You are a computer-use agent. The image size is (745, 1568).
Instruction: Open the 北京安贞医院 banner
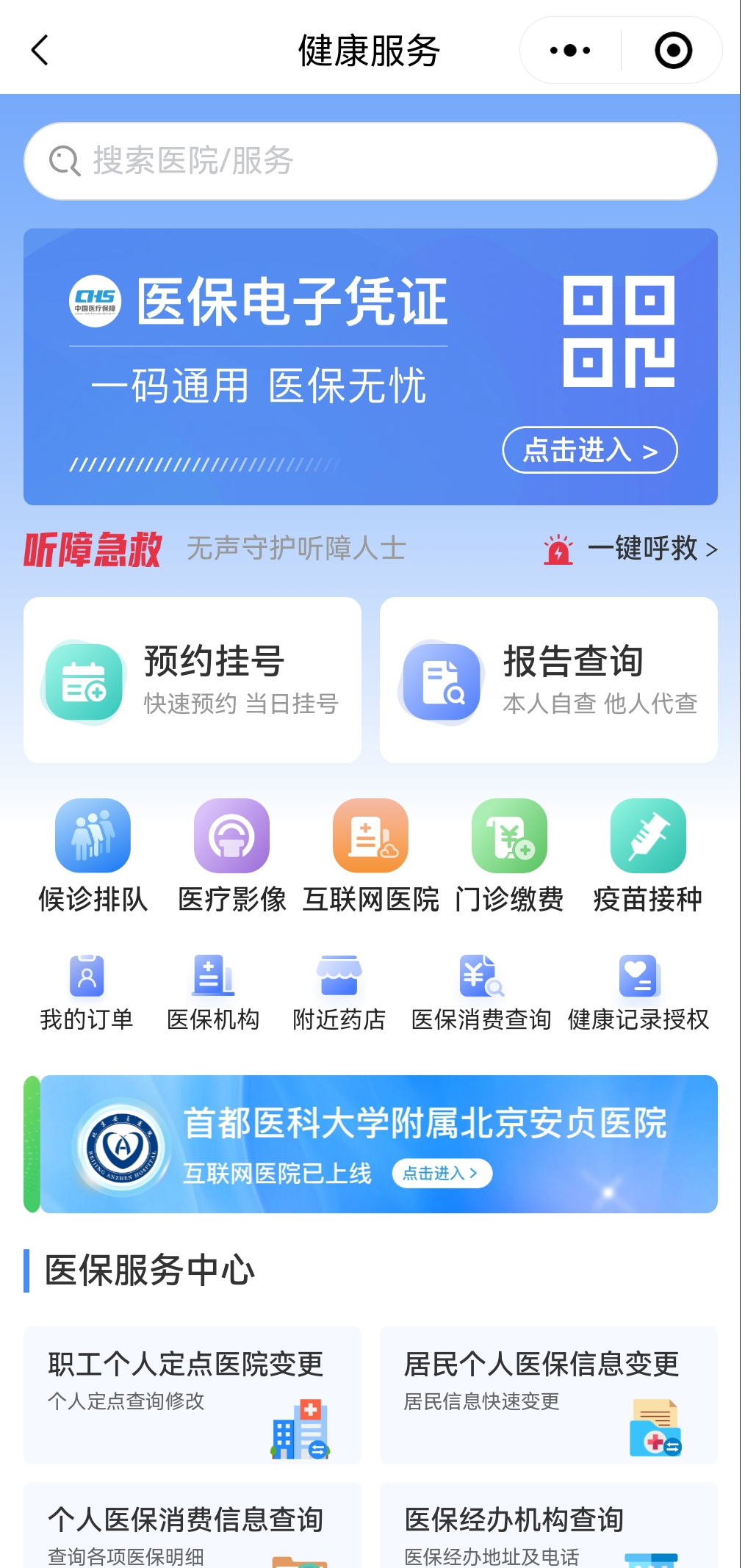[x=378, y=1144]
